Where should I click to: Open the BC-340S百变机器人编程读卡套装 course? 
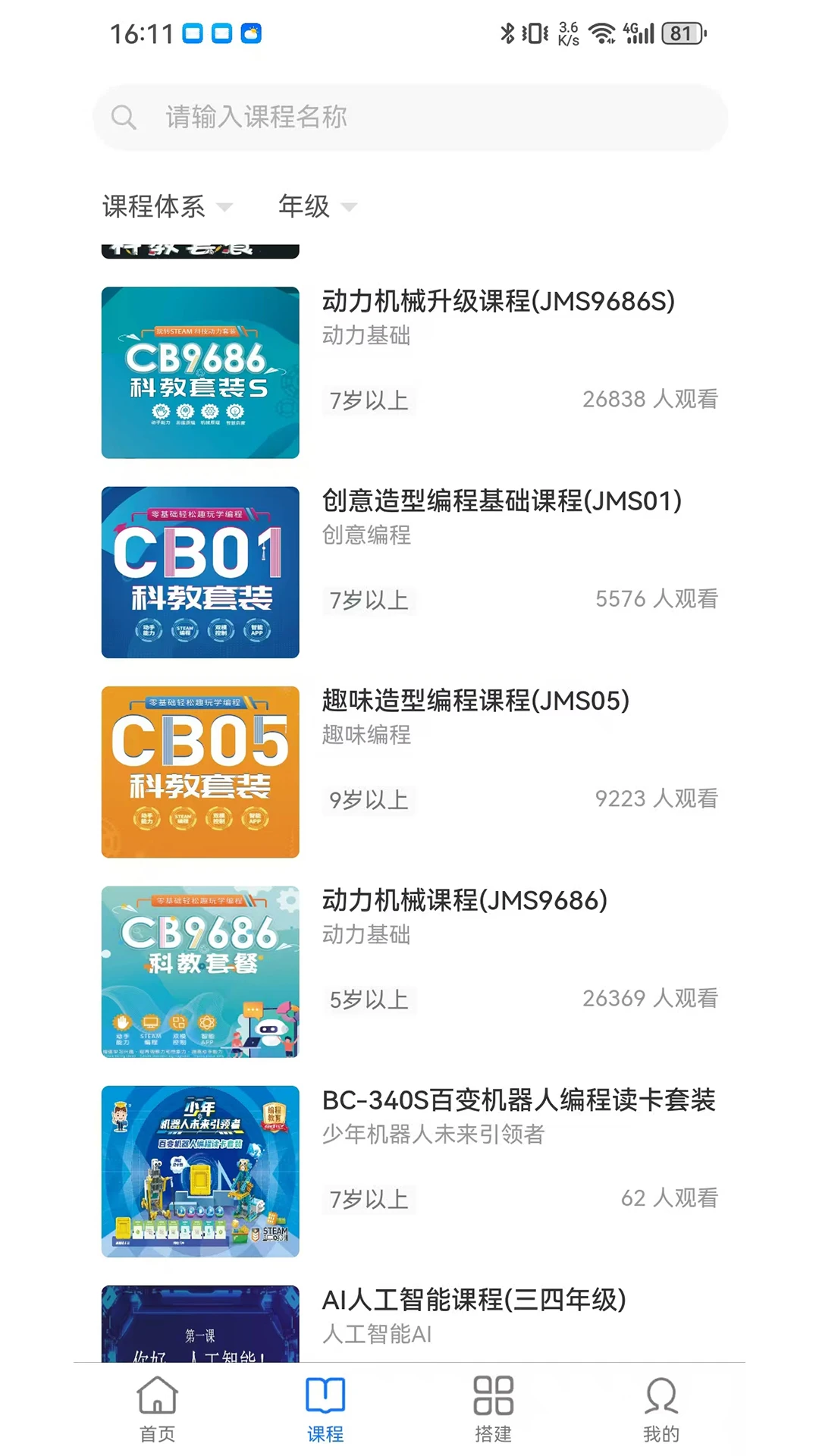pos(519,1101)
